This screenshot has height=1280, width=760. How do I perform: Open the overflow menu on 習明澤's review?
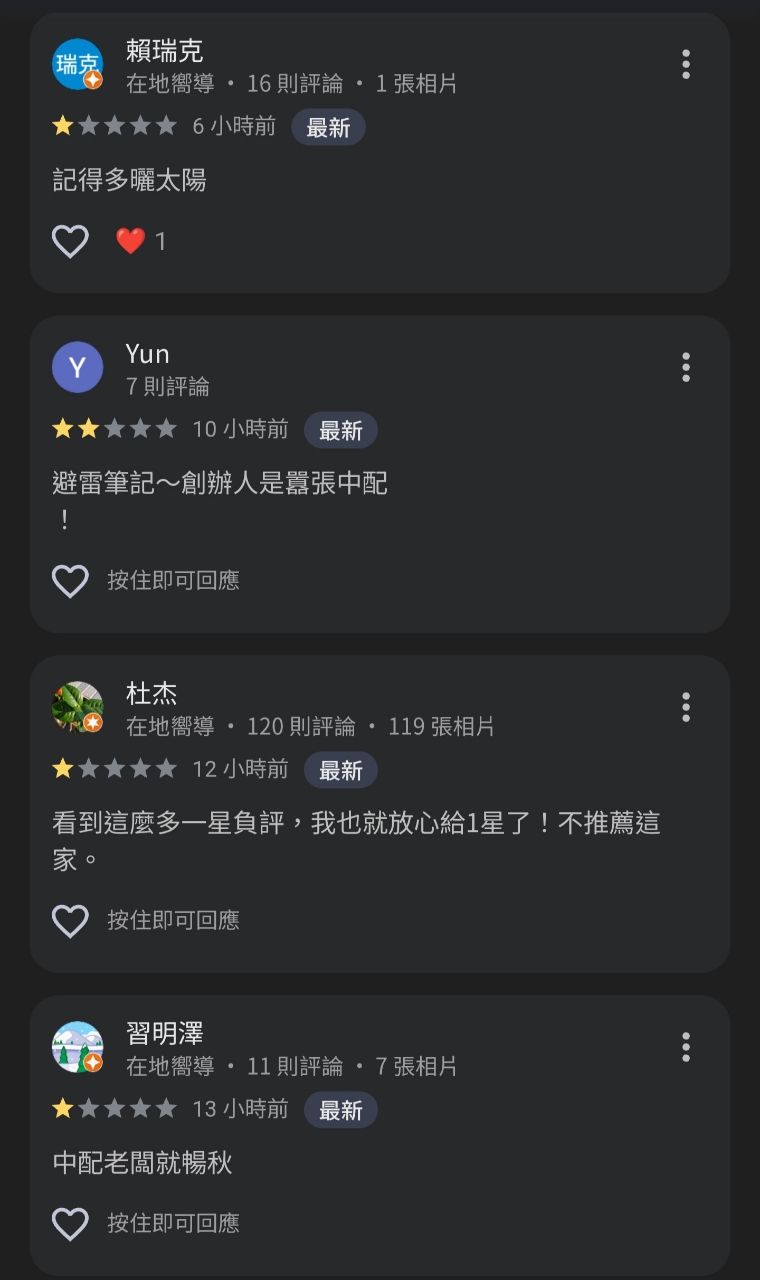tap(686, 1048)
